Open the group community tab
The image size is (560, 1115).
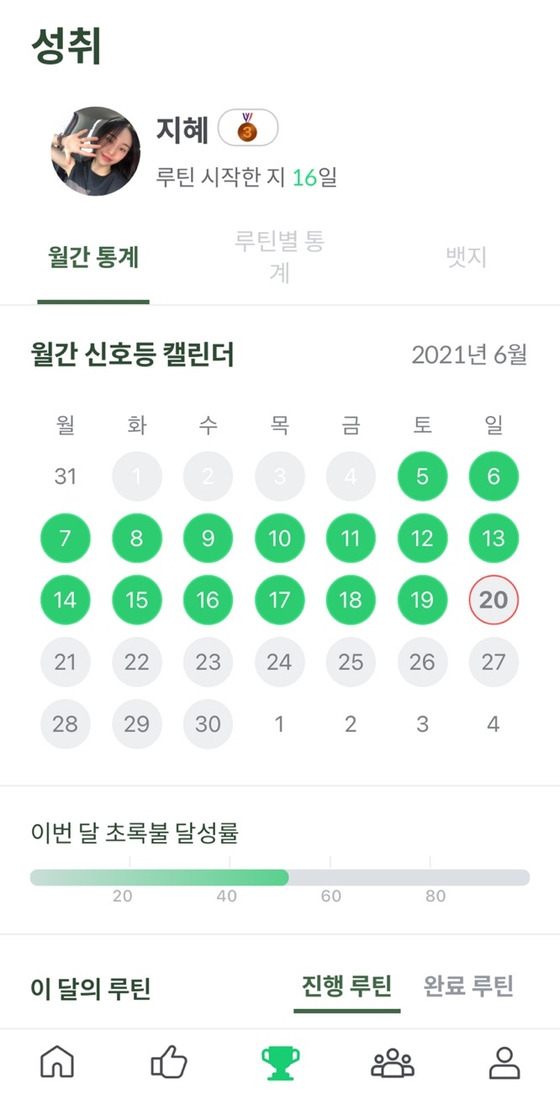pos(392,1063)
